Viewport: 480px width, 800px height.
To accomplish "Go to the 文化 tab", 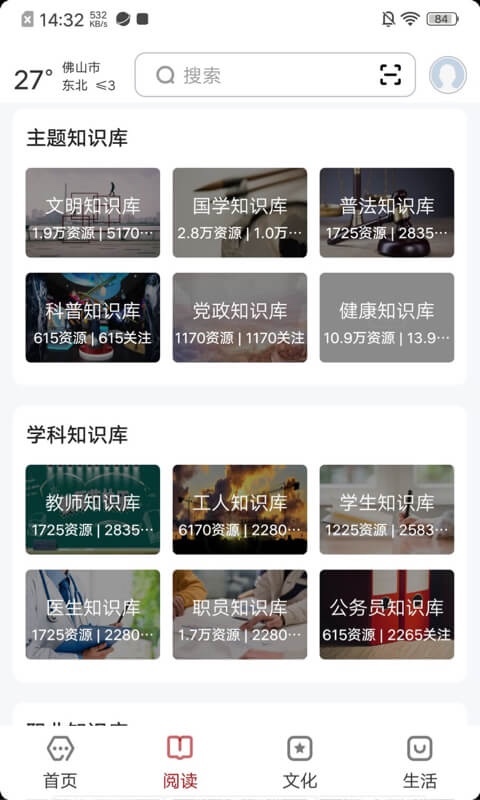I will pos(300,762).
